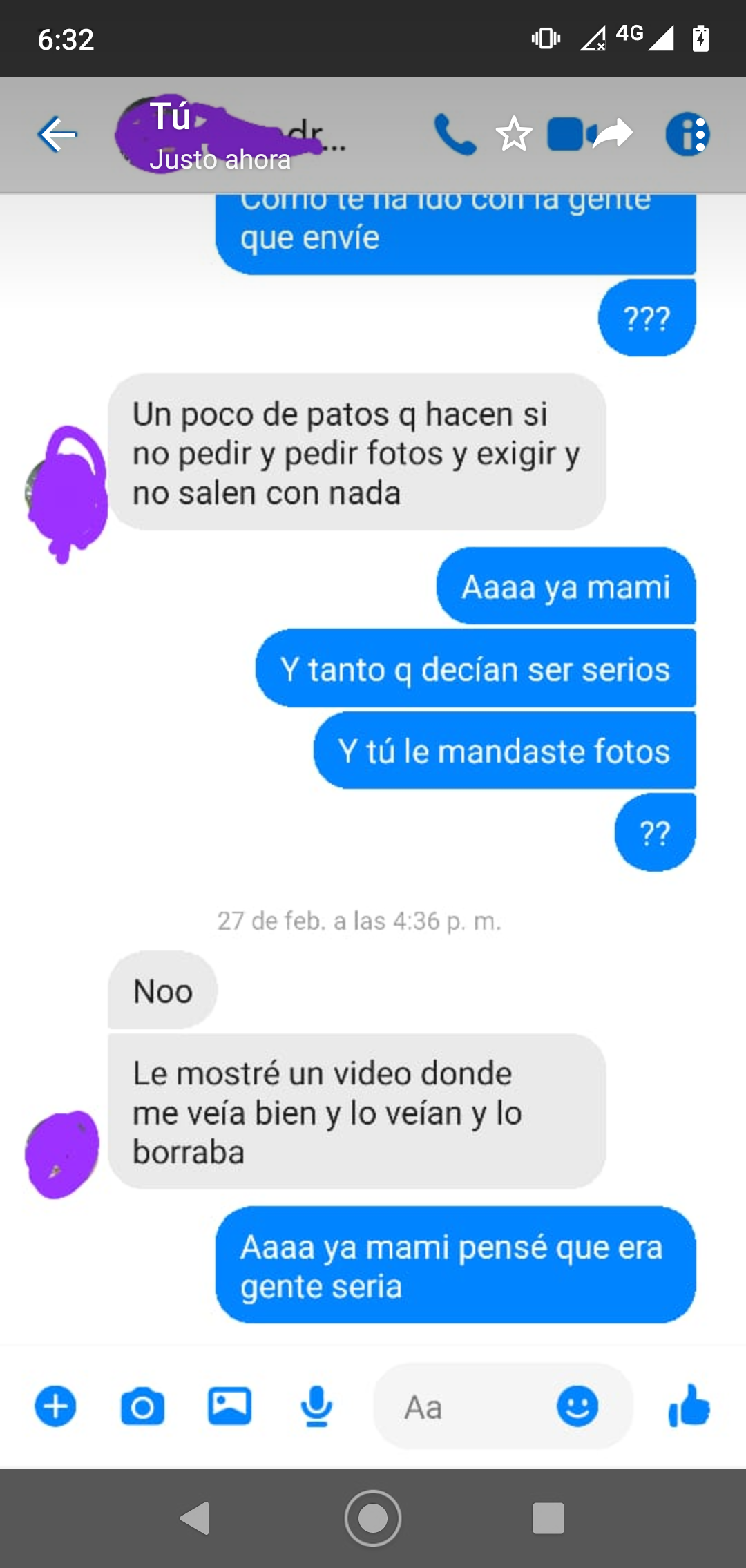The height and width of the screenshot is (1568, 746).
Task: Go back to the chat list
Action: click(x=58, y=134)
